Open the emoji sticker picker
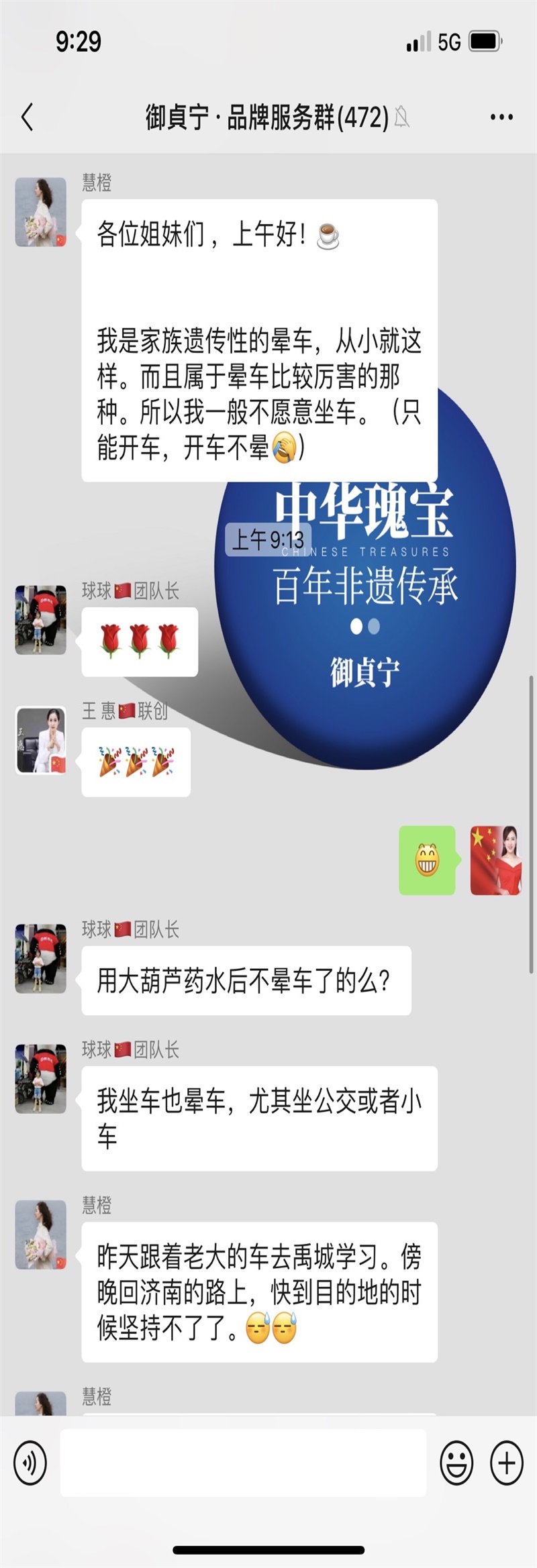 [456, 1463]
